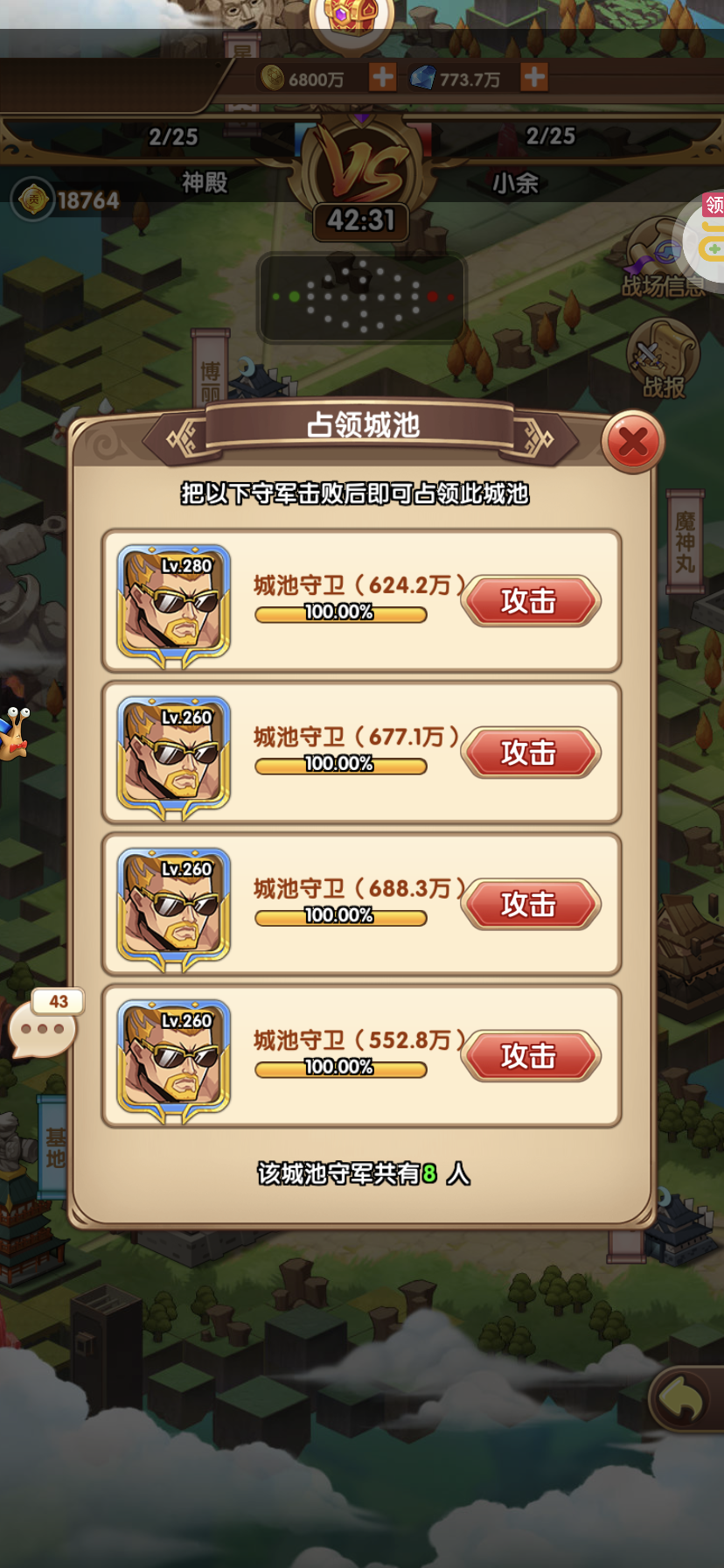The image size is (724, 1568).
Task: Open the chat bubble showing 43
Action: 44,1024
